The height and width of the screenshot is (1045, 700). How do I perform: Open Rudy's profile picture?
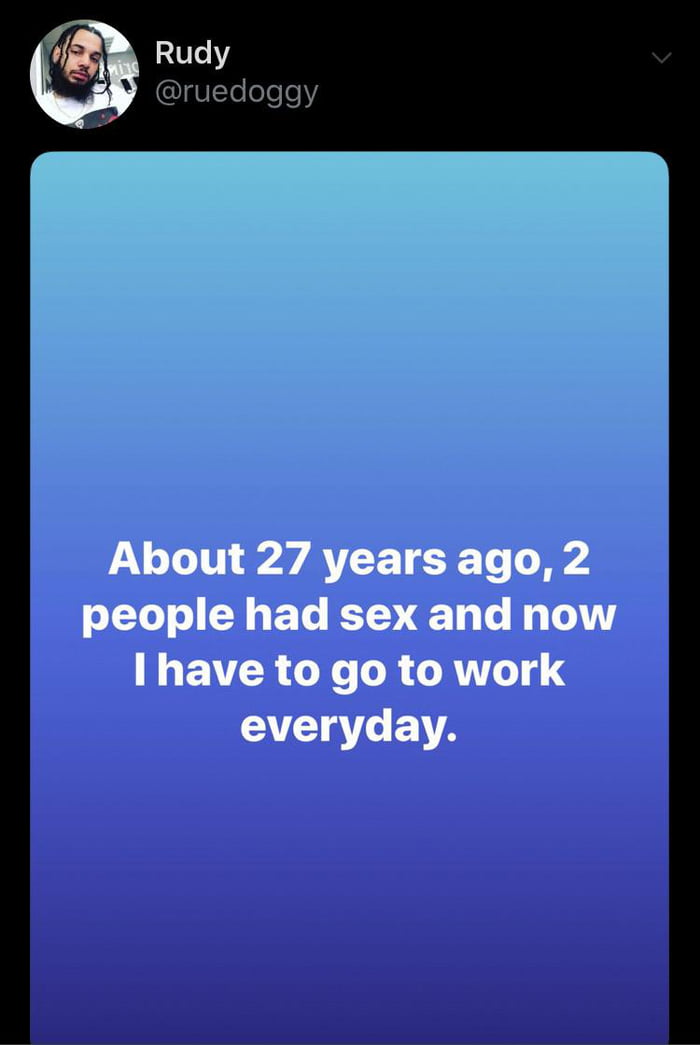pos(84,73)
